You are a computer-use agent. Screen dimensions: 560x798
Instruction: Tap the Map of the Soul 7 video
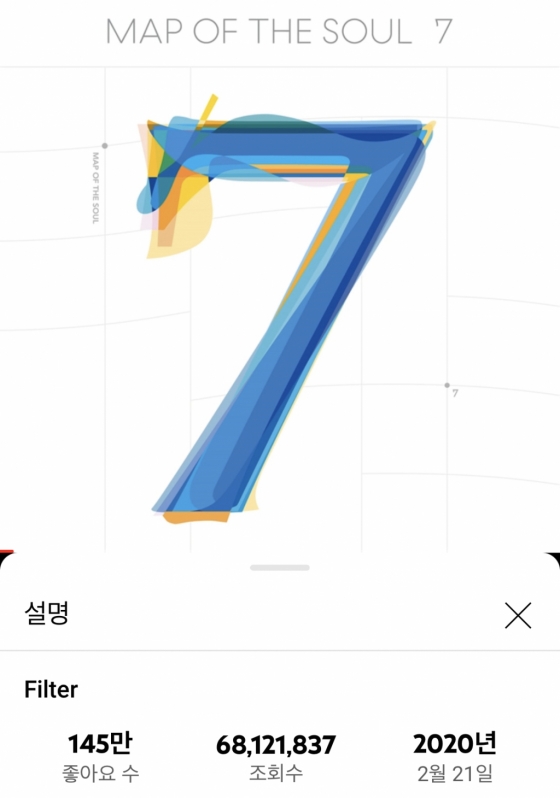tap(280, 276)
